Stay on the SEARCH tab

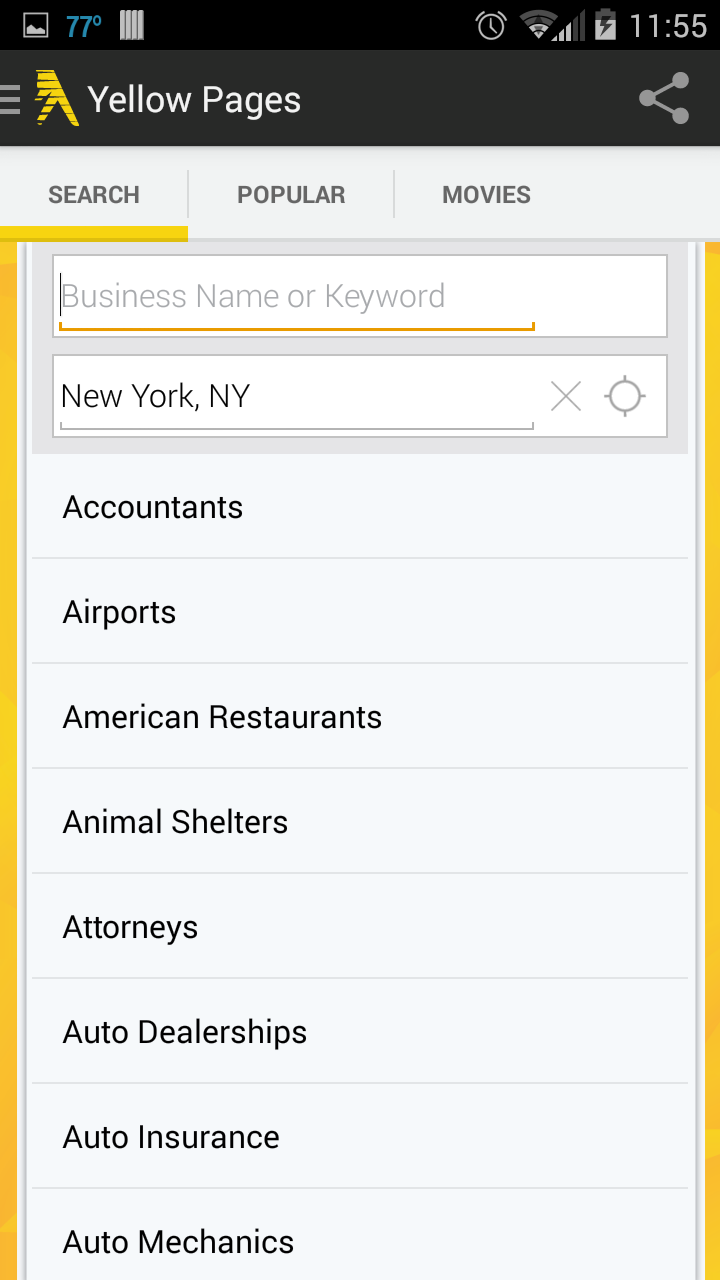click(93, 194)
